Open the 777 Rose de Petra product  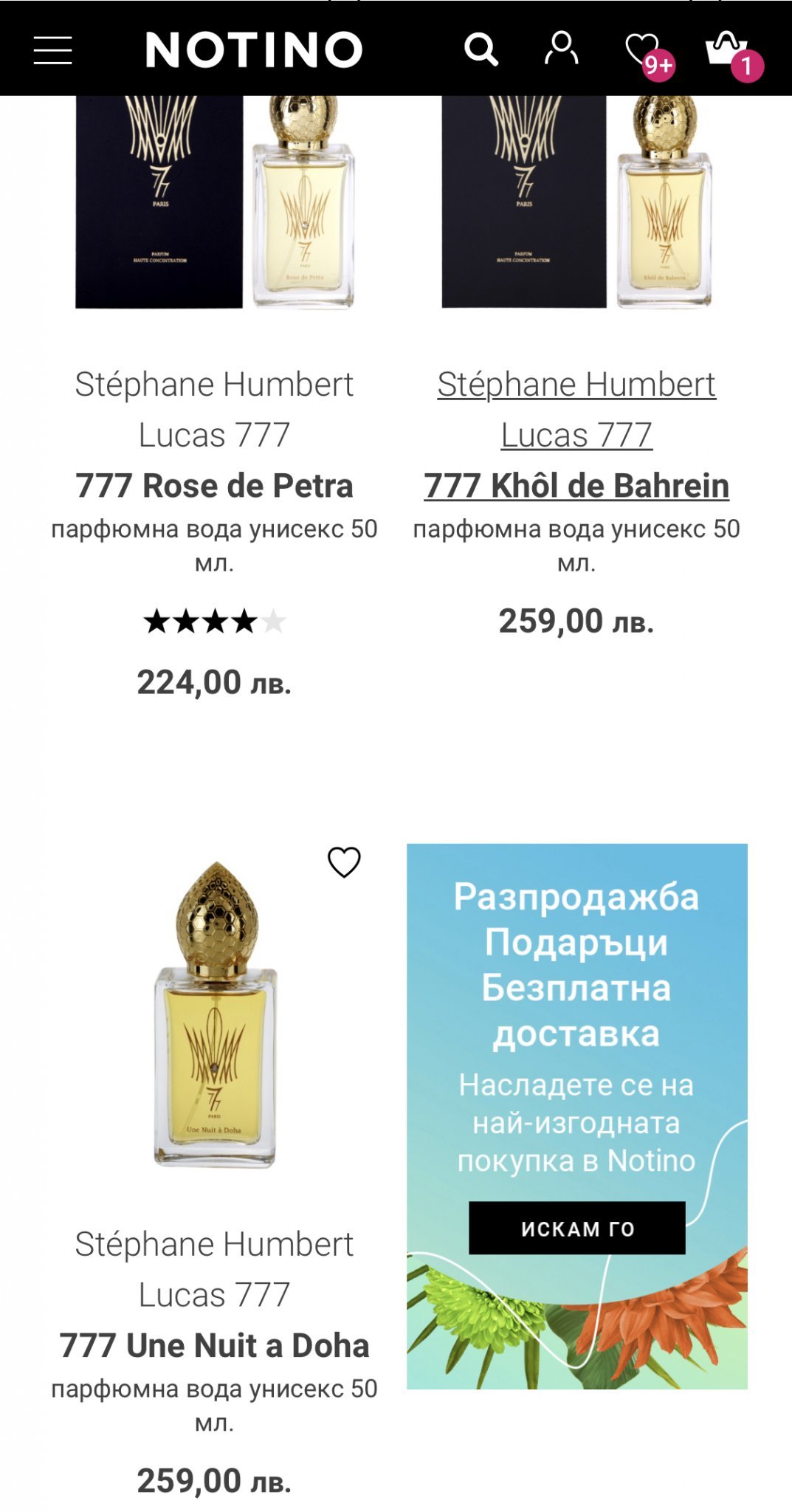214,486
